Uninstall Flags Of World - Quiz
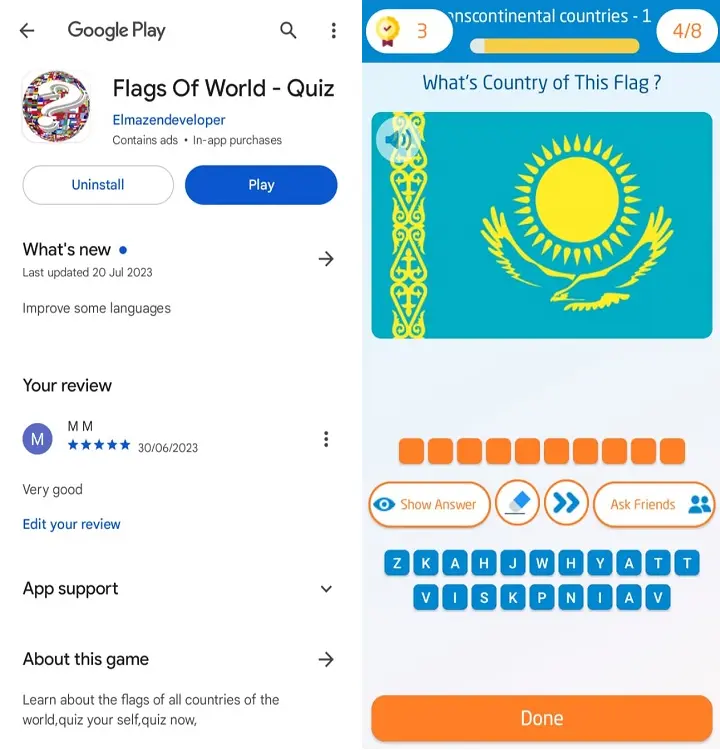720x750 pixels. (98, 185)
